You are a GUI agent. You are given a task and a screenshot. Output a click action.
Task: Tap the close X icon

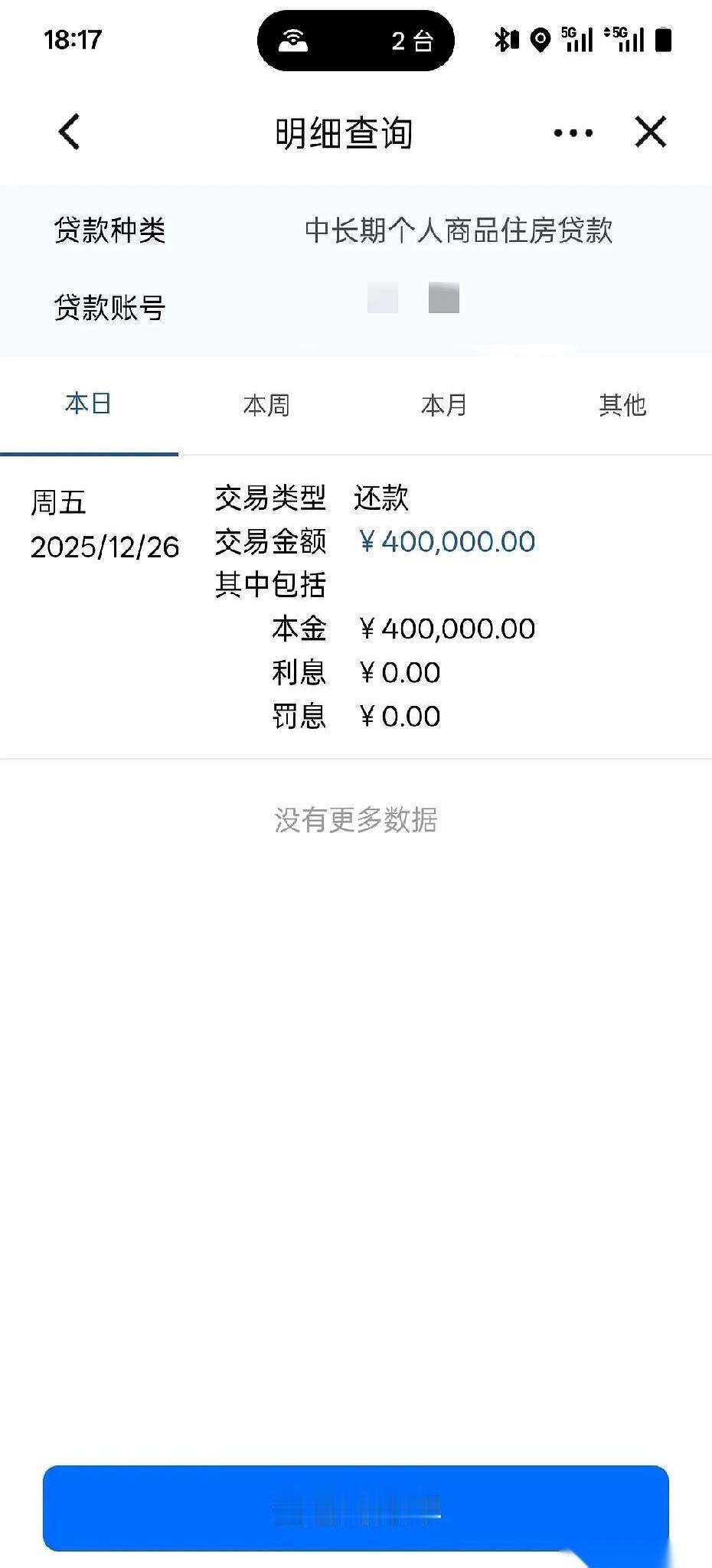coord(650,131)
